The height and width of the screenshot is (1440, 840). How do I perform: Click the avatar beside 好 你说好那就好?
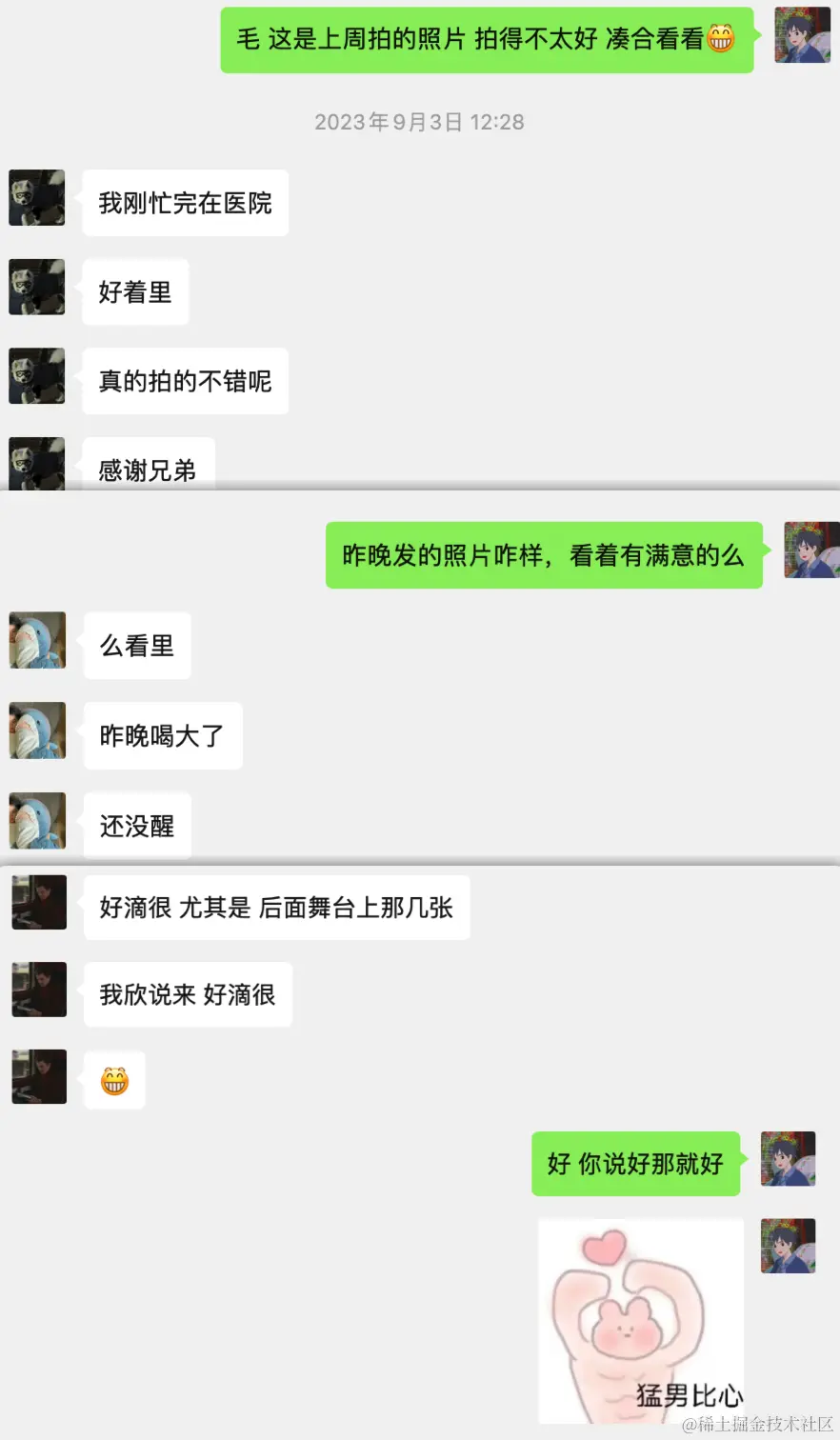click(x=788, y=1159)
